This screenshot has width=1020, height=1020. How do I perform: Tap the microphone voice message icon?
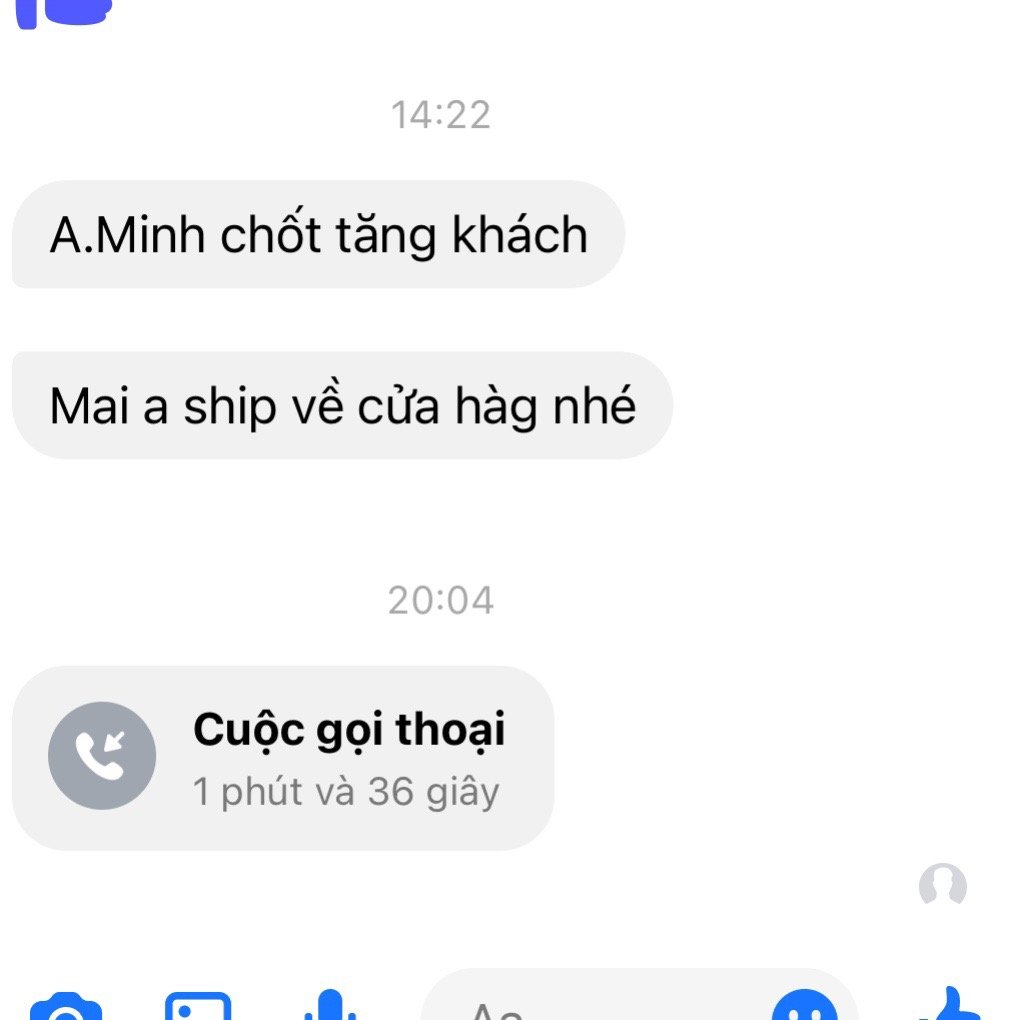329,1007
